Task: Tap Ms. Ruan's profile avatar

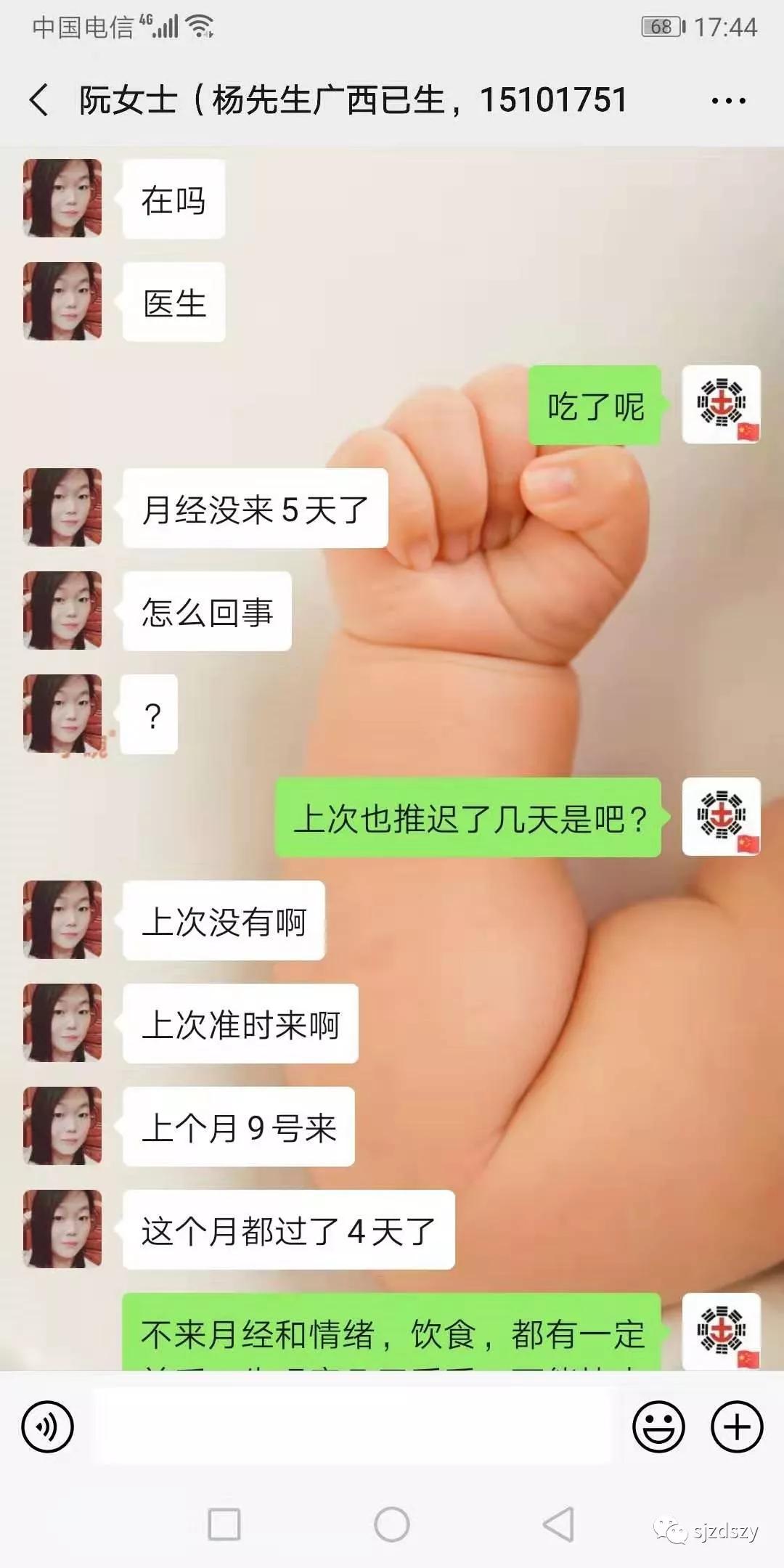Action: click(62, 198)
